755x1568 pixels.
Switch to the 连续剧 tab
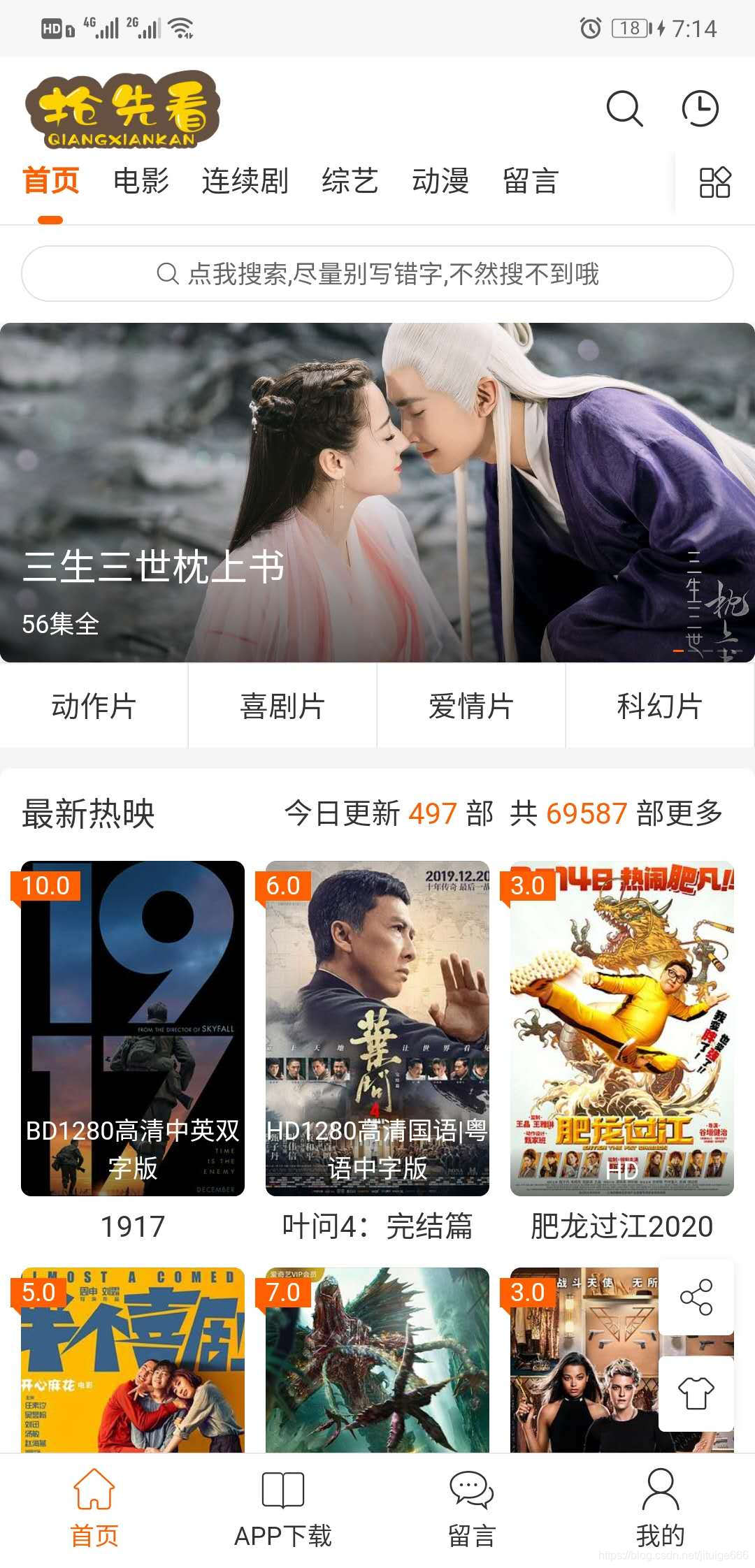[x=245, y=182]
